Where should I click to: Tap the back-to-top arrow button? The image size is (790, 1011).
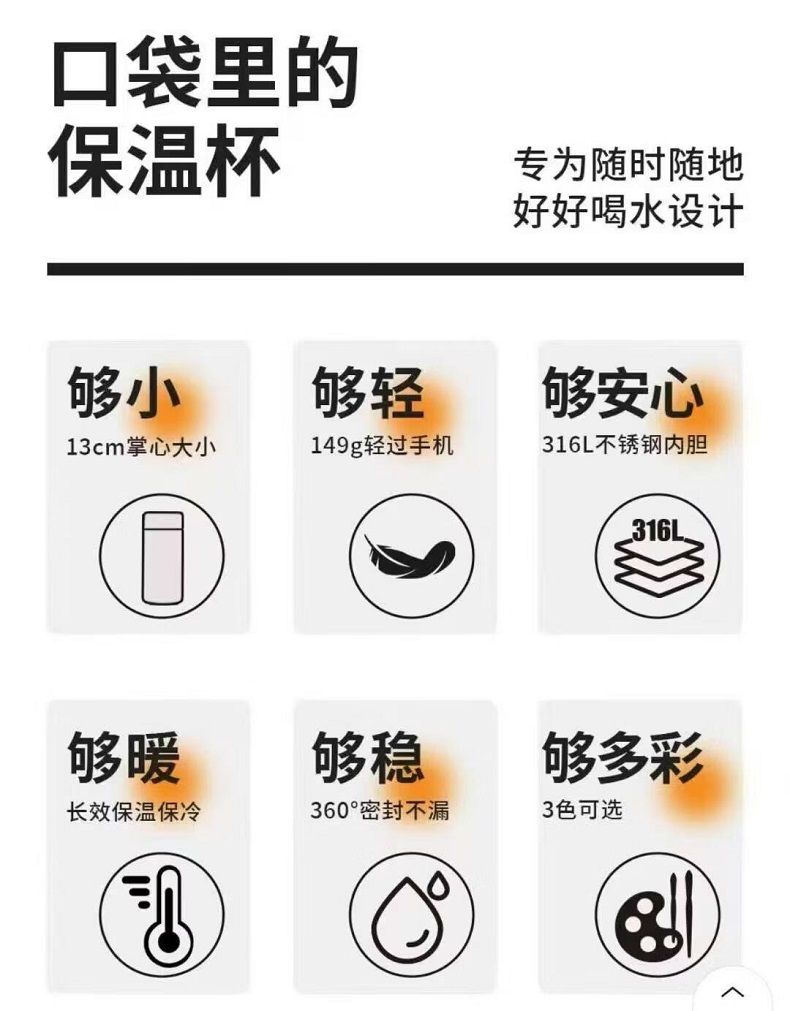pos(733,991)
